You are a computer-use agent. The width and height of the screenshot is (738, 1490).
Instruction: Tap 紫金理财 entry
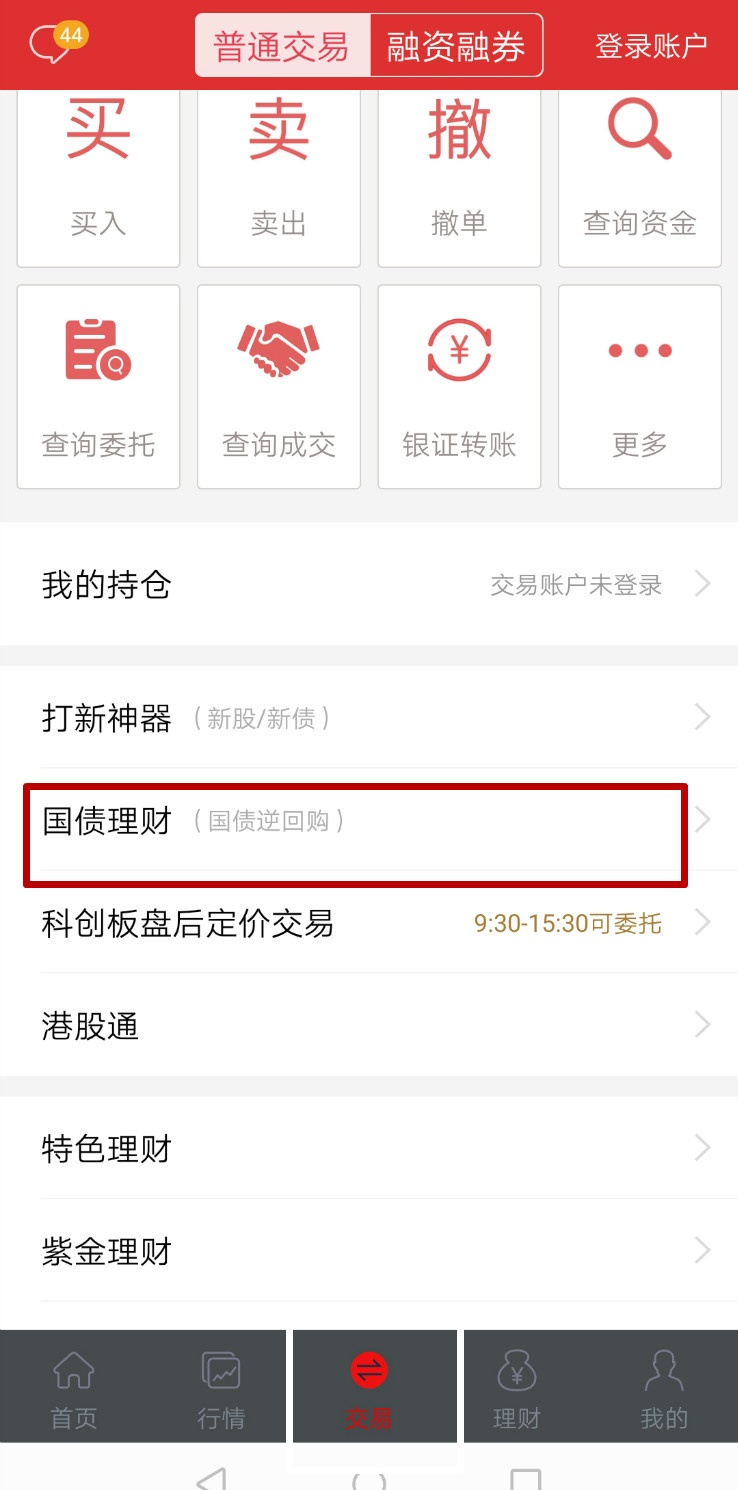(x=369, y=1251)
